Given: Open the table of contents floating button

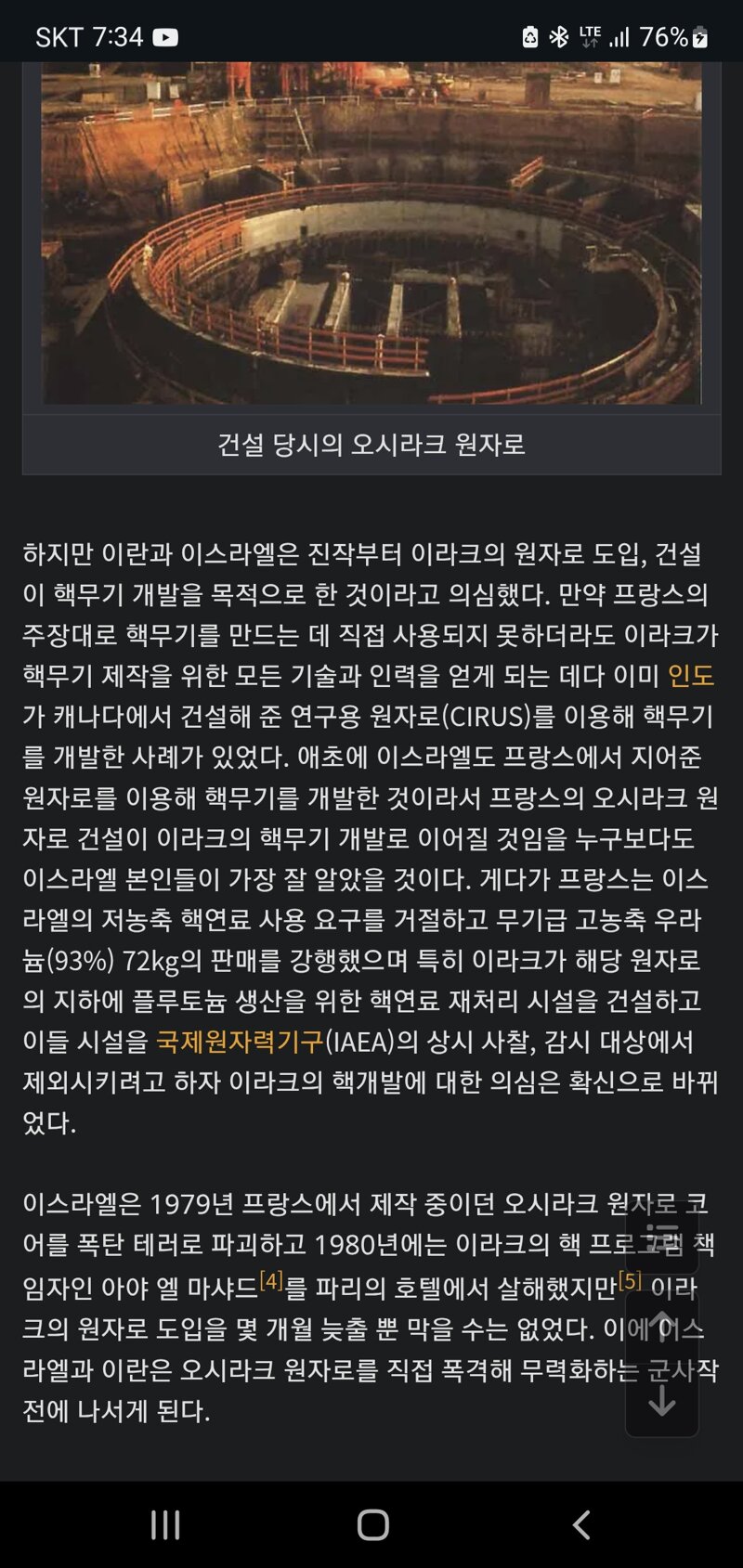Looking at the screenshot, I should (662, 1238).
